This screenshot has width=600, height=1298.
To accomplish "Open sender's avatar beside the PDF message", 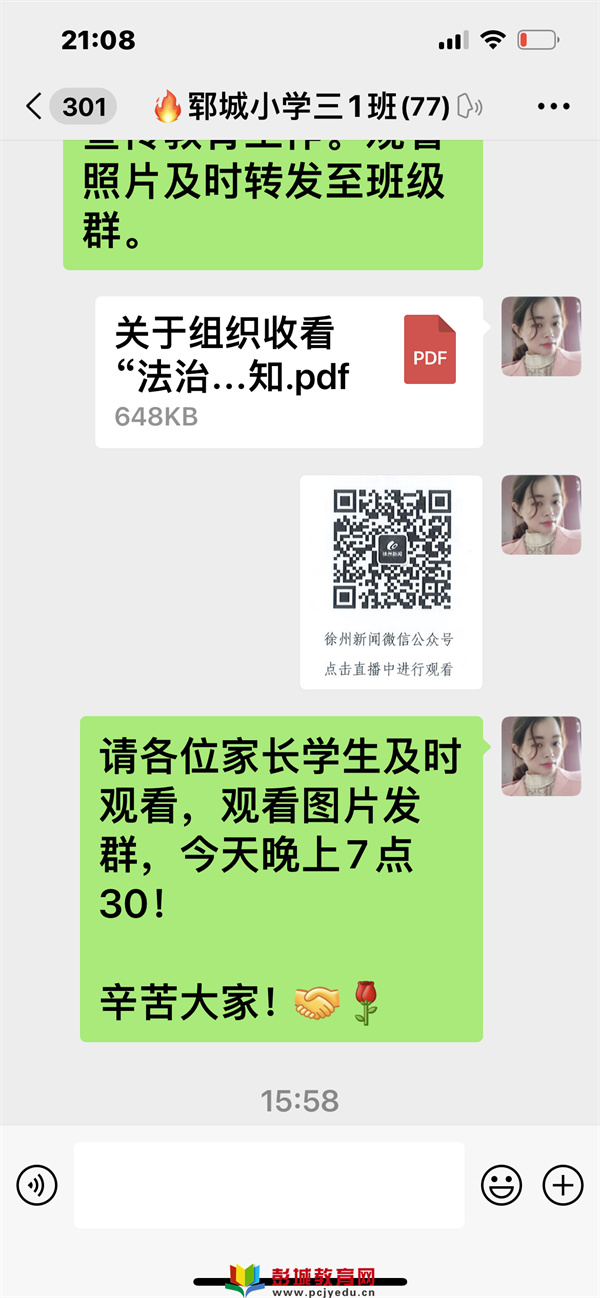I will pos(541,336).
